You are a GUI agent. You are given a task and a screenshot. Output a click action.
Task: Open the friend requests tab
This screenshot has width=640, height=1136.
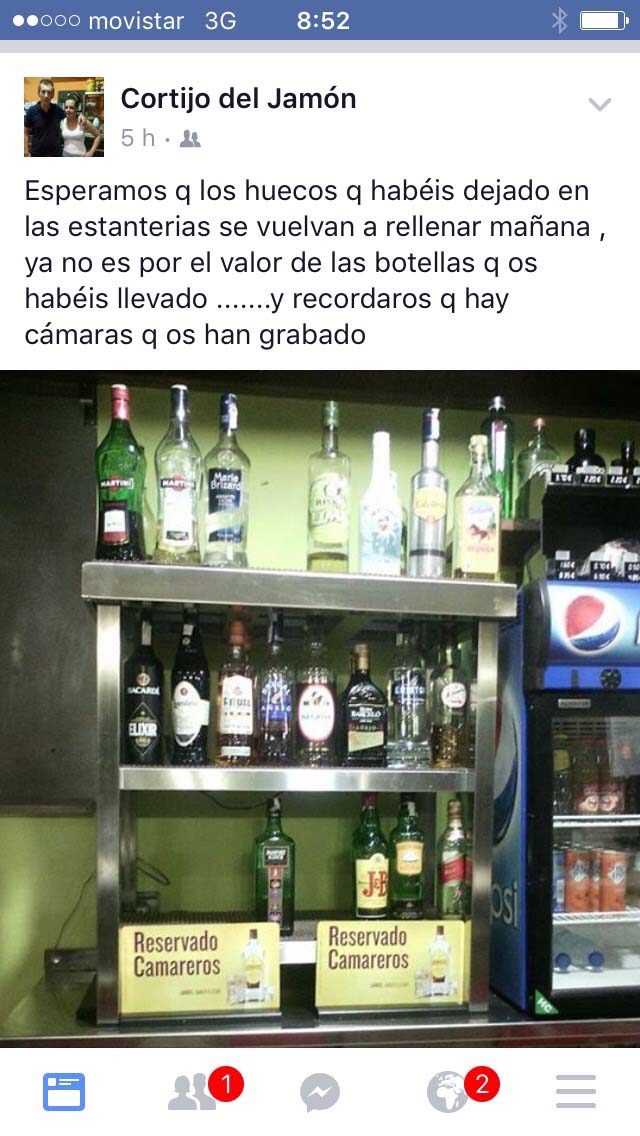tap(194, 1091)
